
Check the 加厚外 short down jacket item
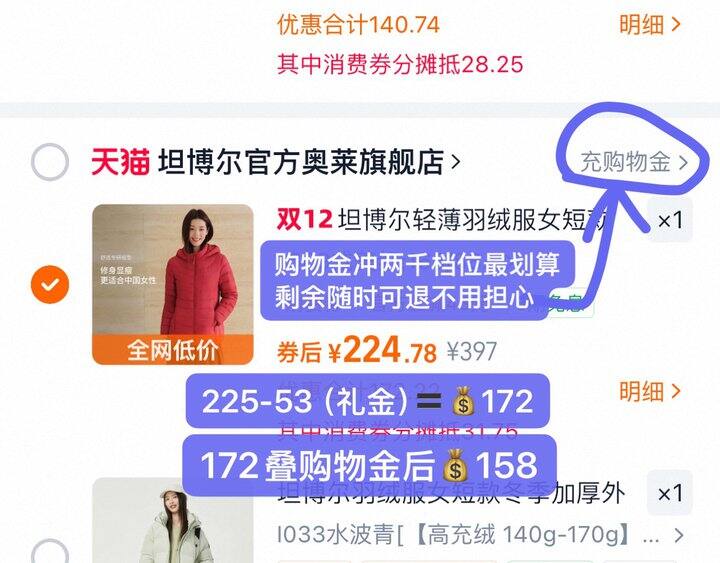pyautogui.click(x=50, y=553)
